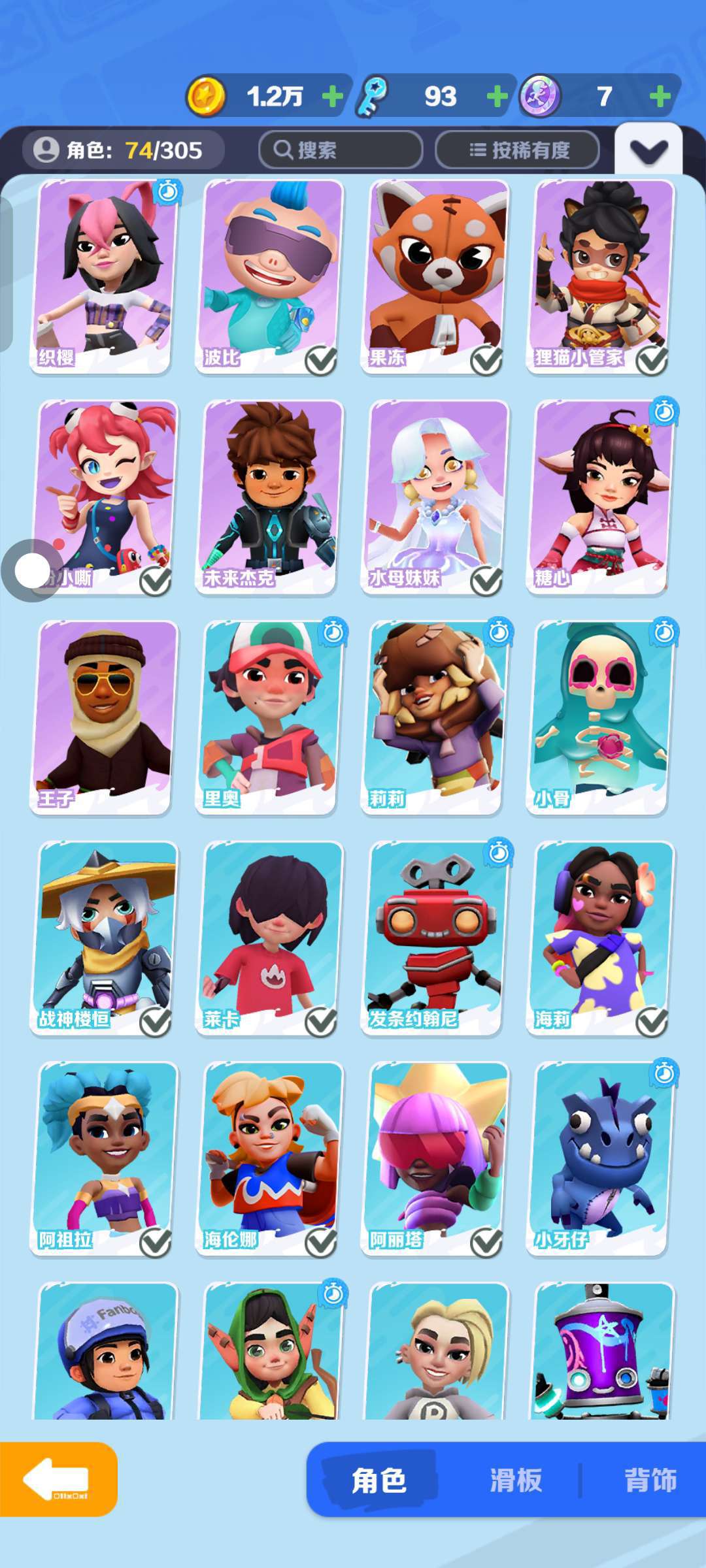This screenshot has width=706, height=1568.
Task: View the 未来杰克 character
Action: pos(269,495)
